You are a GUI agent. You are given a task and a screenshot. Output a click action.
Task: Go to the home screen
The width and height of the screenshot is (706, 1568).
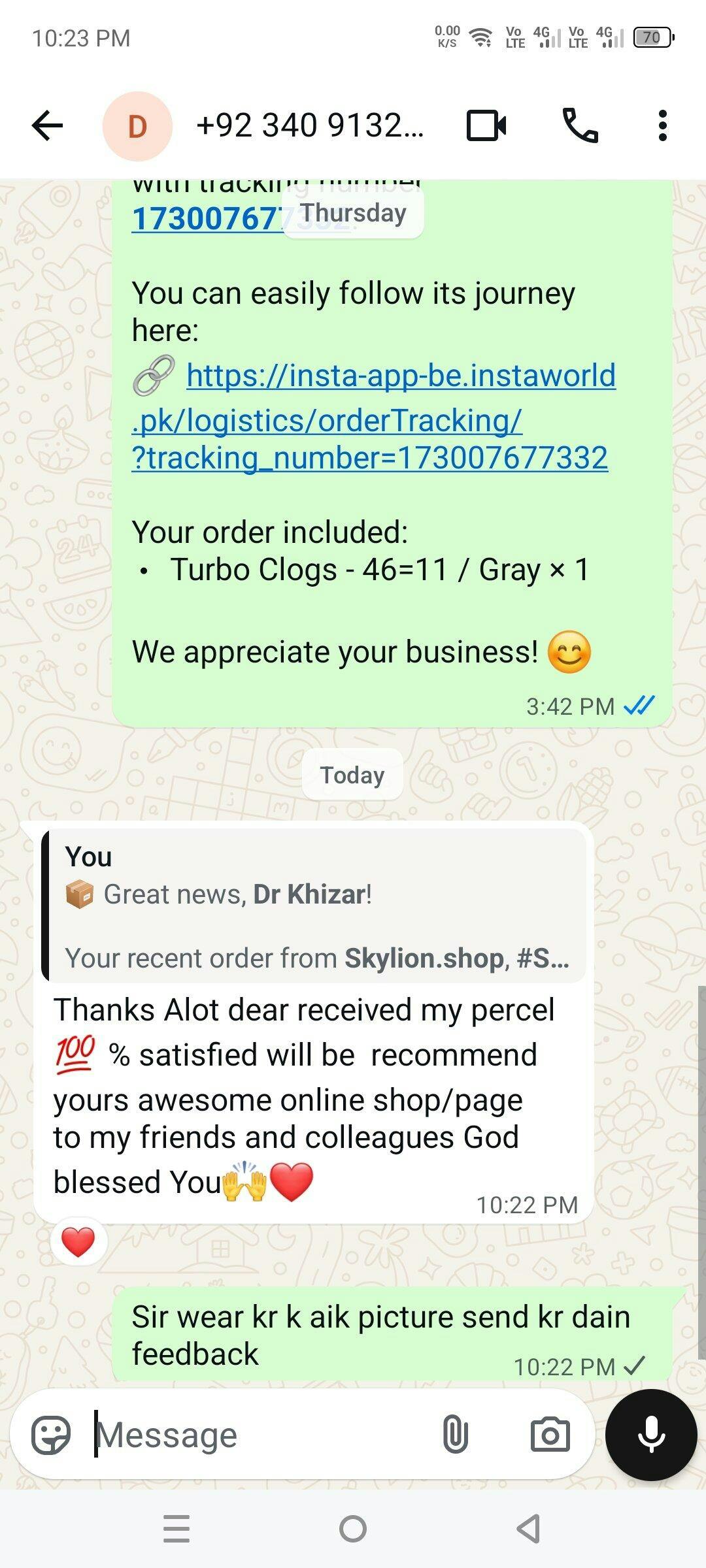coord(353,1529)
